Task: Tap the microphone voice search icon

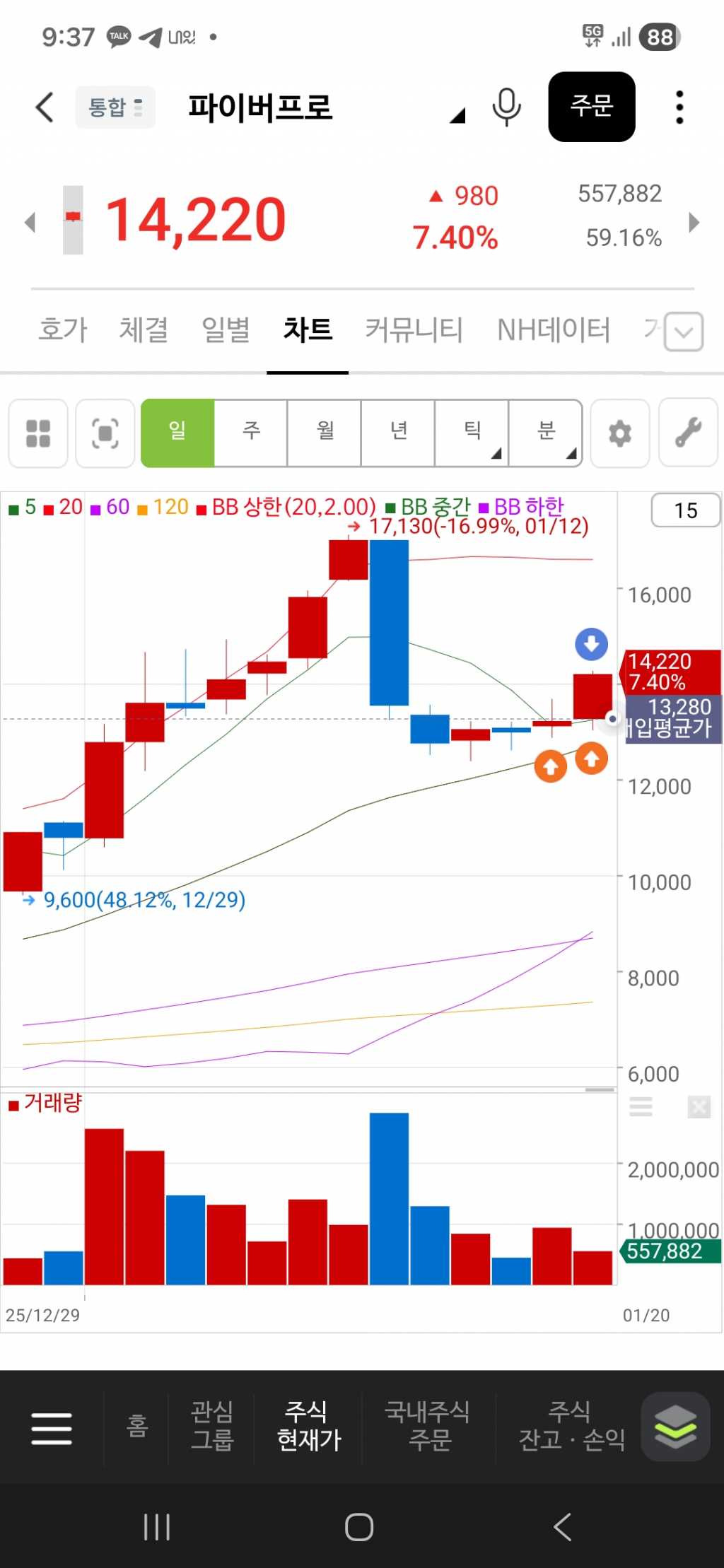Action: [506, 107]
